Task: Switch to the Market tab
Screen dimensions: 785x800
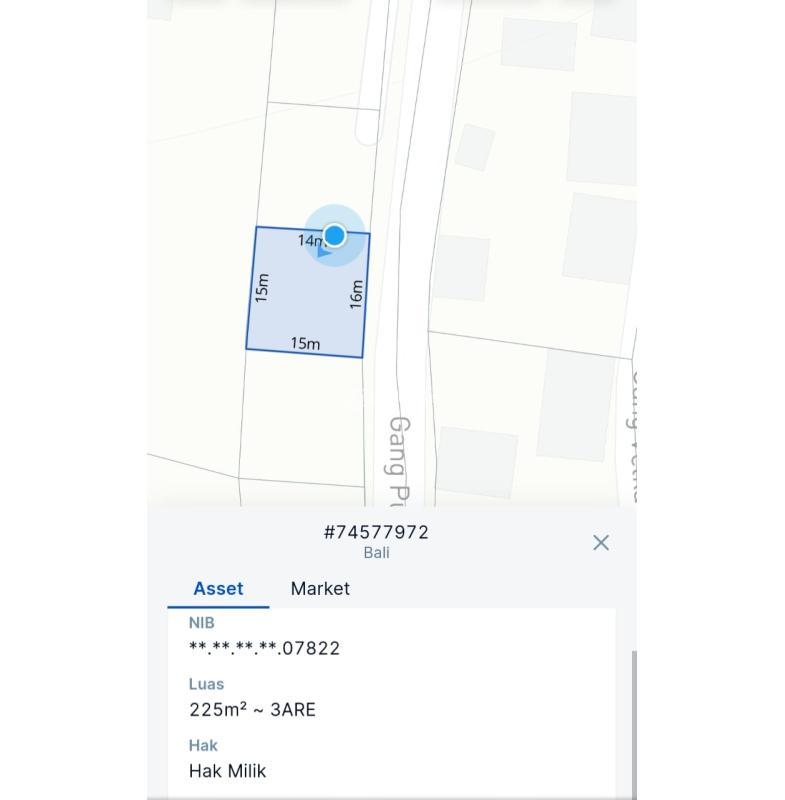Action: click(320, 588)
